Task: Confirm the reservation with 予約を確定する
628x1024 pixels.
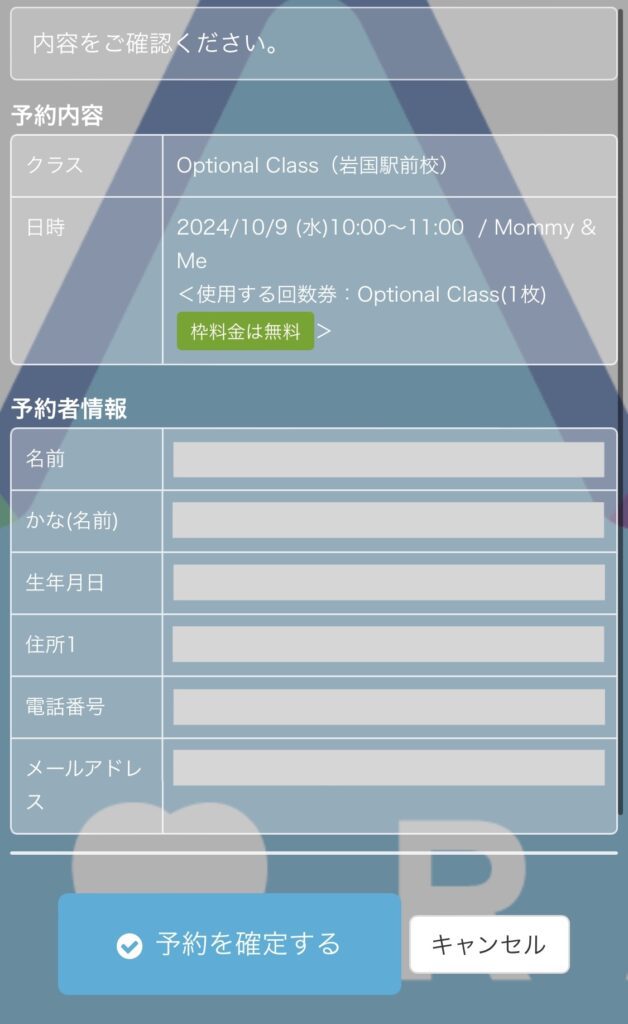Action: (x=229, y=944)
